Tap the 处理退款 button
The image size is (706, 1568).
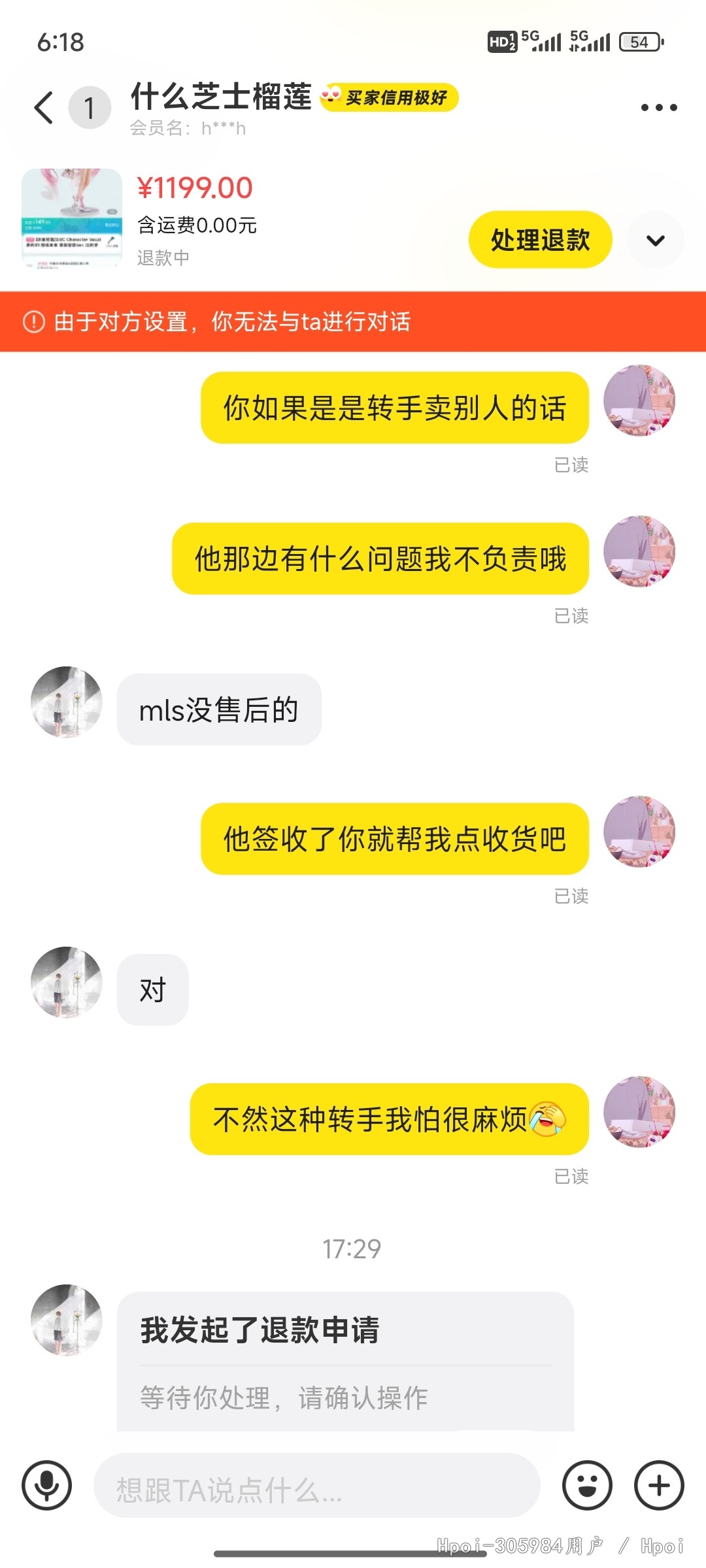click(x=541, y=240)
